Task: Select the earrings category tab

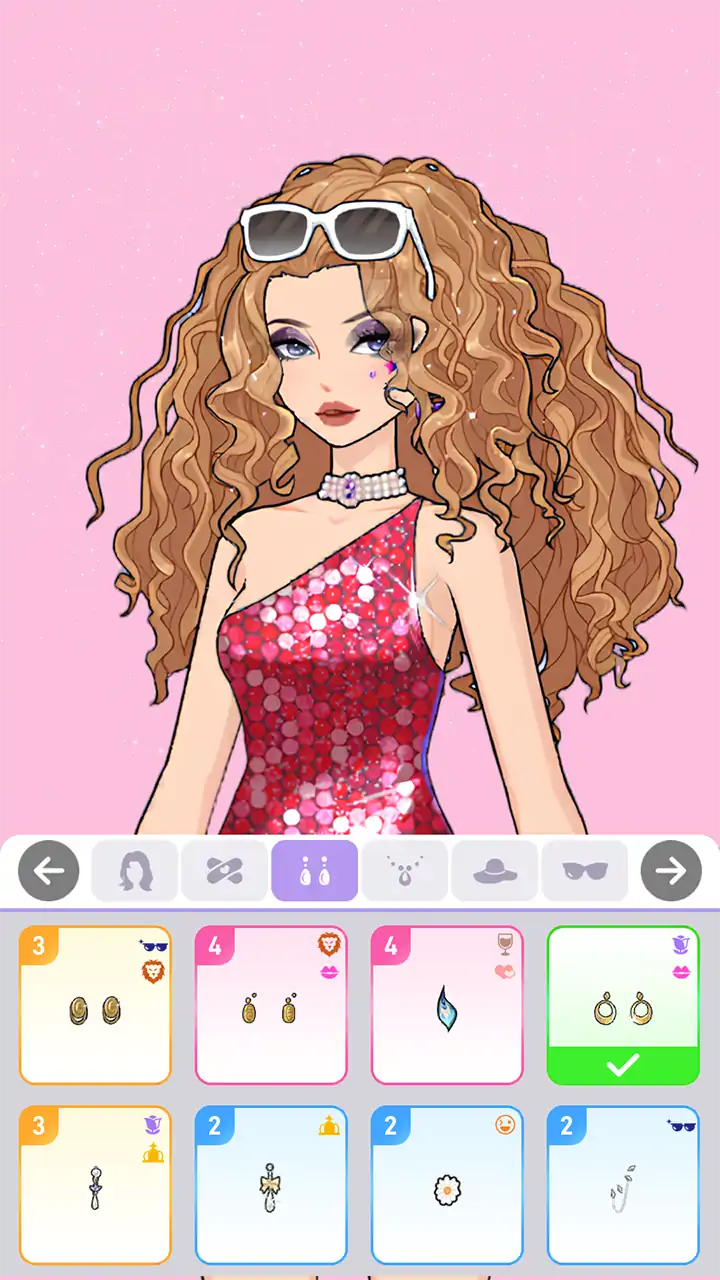Action: click(x=314, y=870)
